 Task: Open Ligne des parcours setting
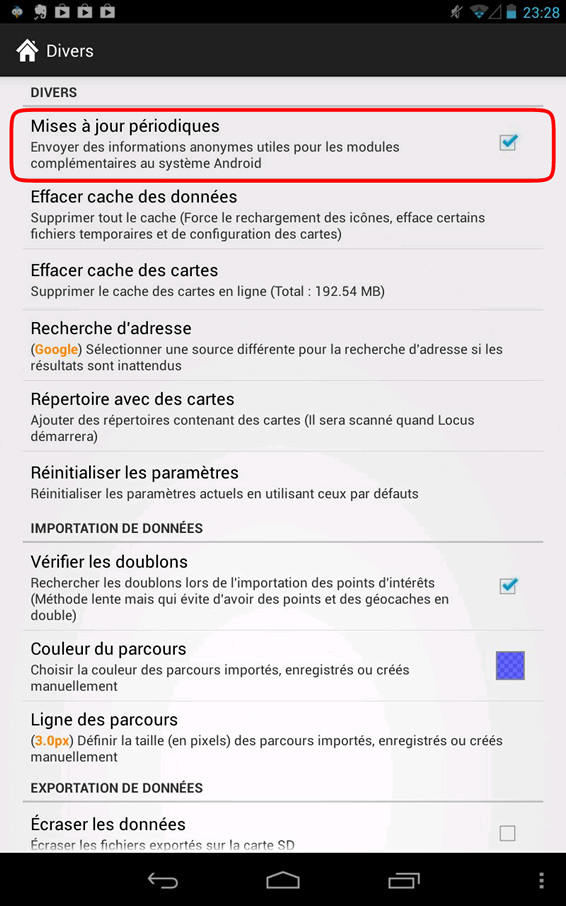pos(283,737)
